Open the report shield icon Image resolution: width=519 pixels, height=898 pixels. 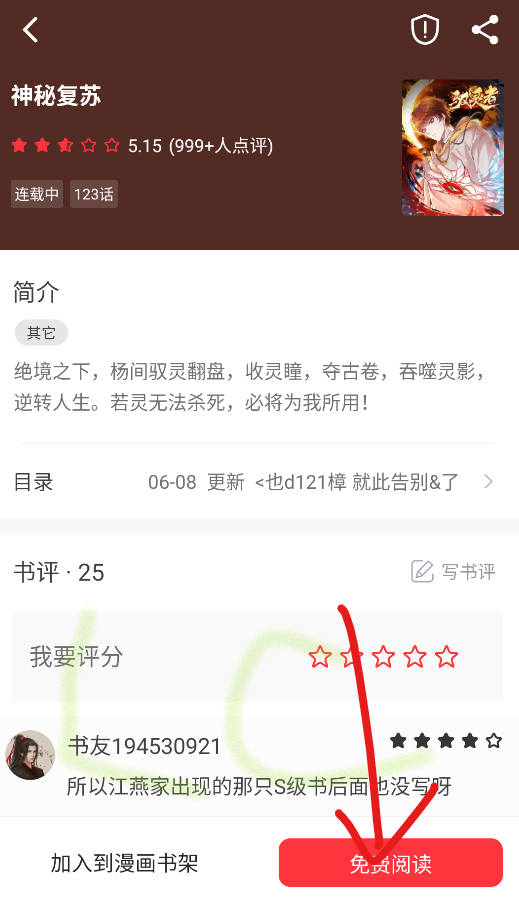(x=424, y=30)
